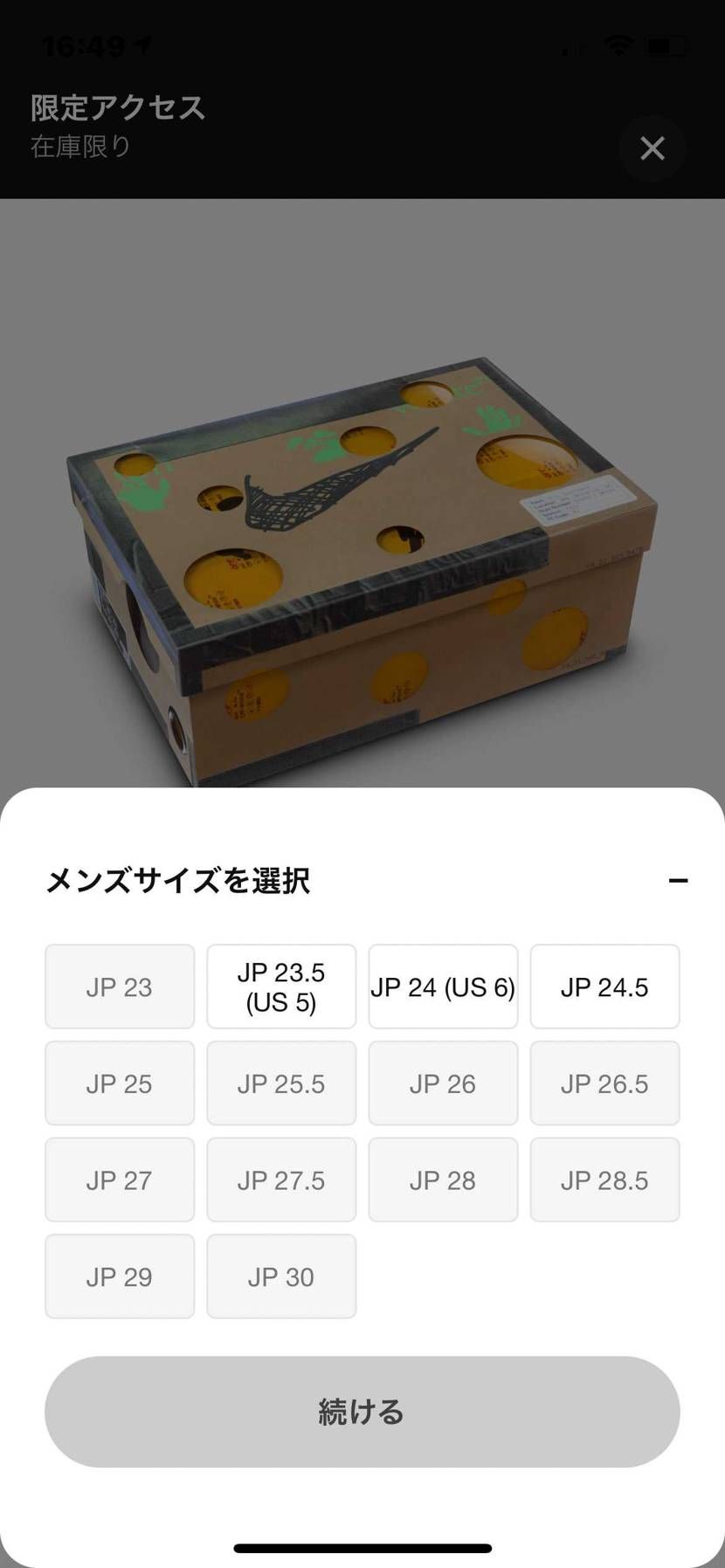Select size JP 23.5 (US 5)
The height and width of the screenshot is (1568, 725).
tap(281, 986)
